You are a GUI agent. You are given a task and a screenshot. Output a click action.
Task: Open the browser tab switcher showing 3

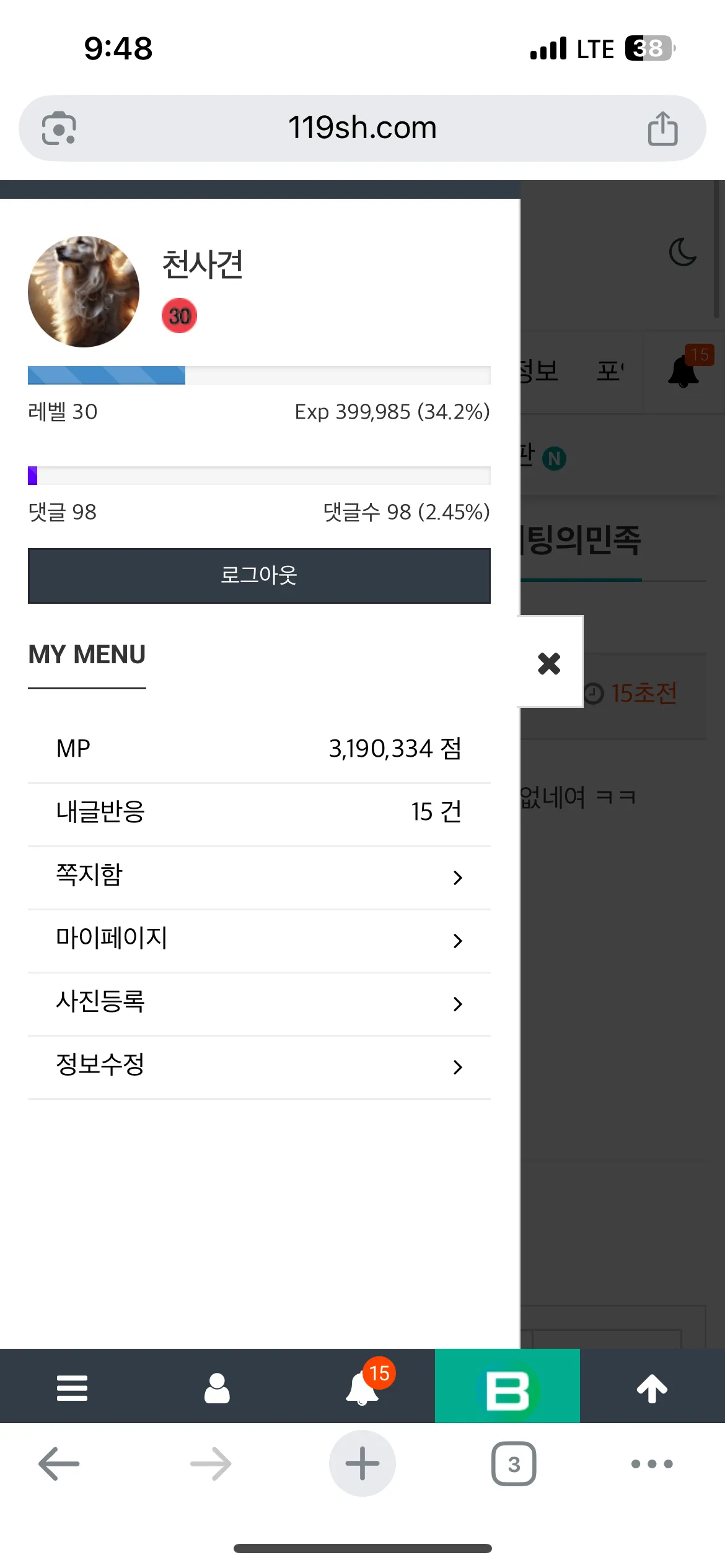514,1464
